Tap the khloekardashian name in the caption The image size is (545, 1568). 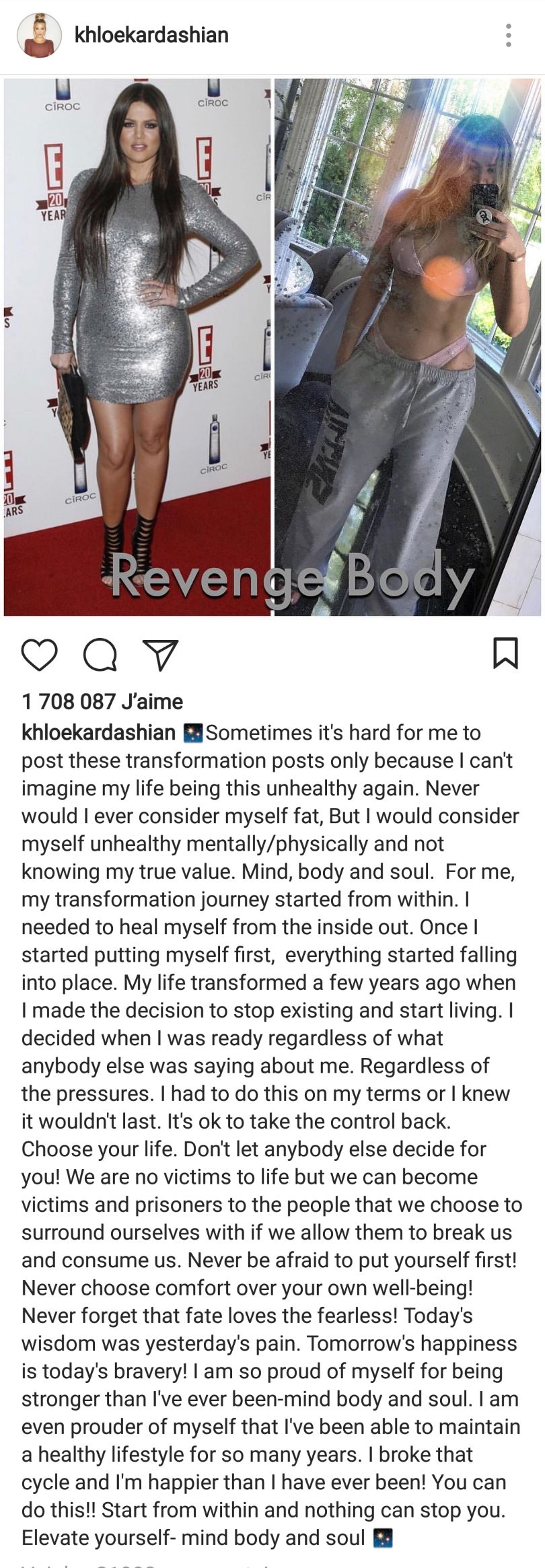click(98, 732)
